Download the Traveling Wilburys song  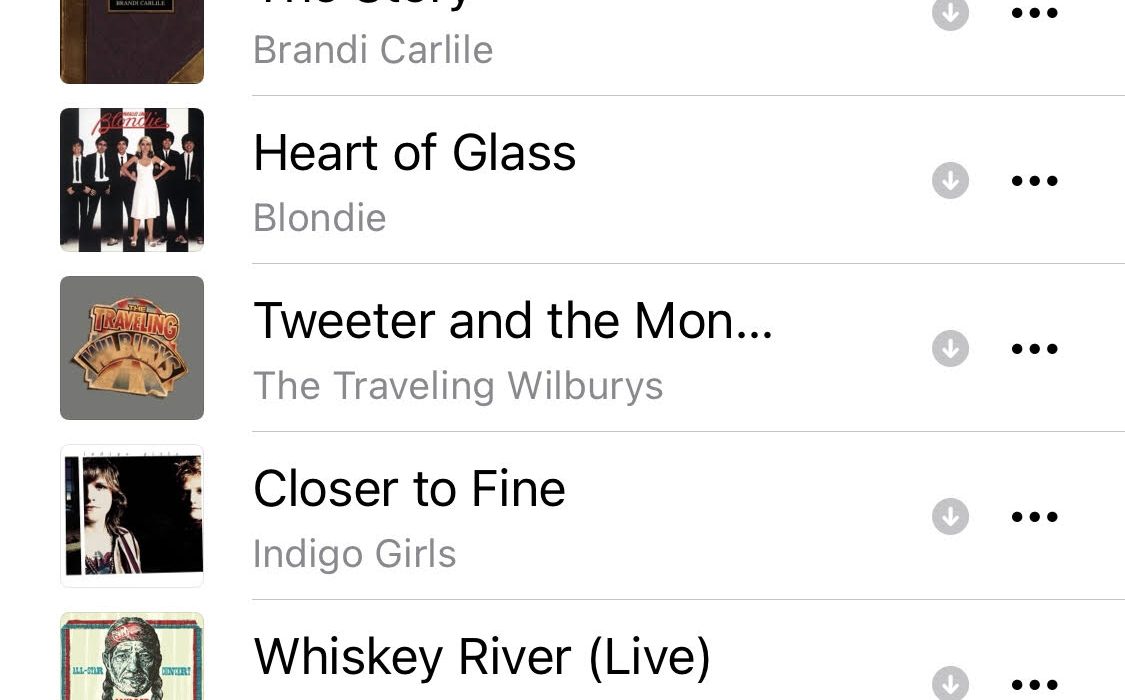point(950,349)
